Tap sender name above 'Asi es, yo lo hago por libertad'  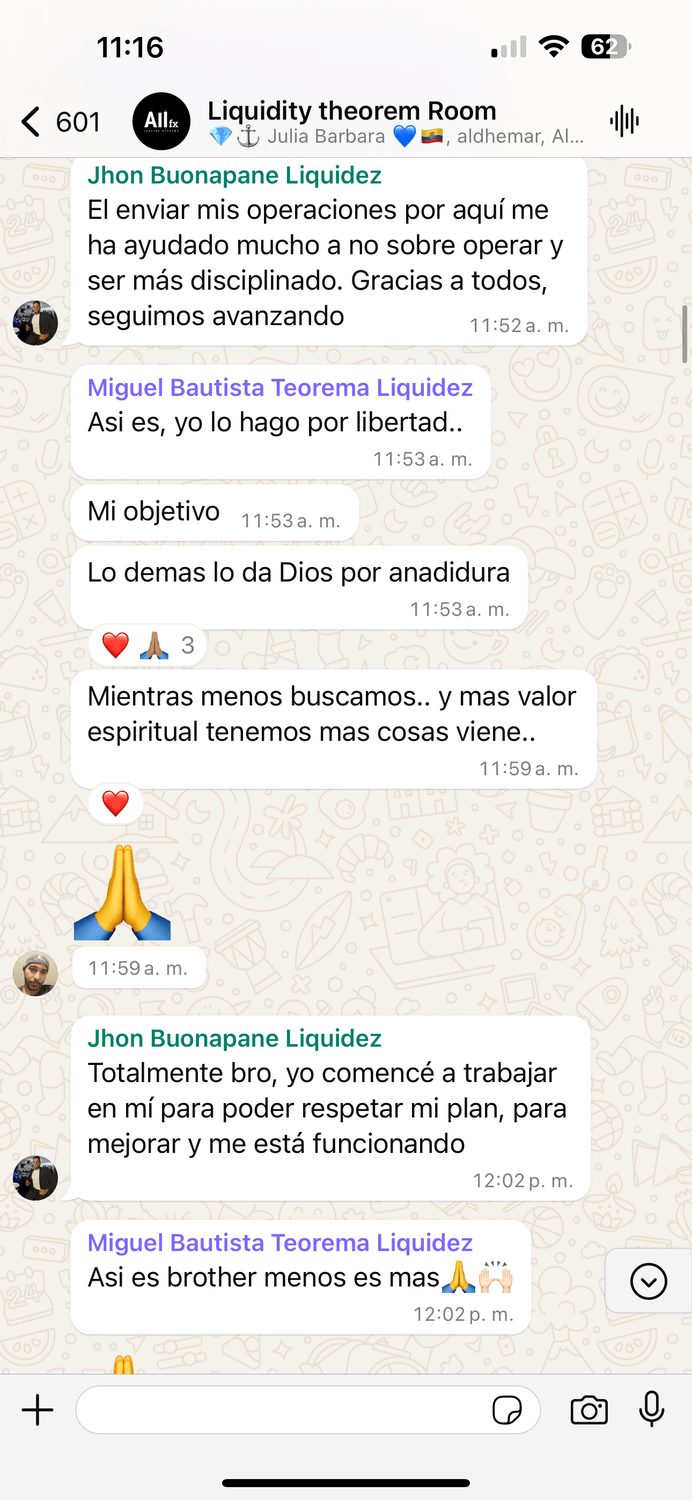point(280,388)
